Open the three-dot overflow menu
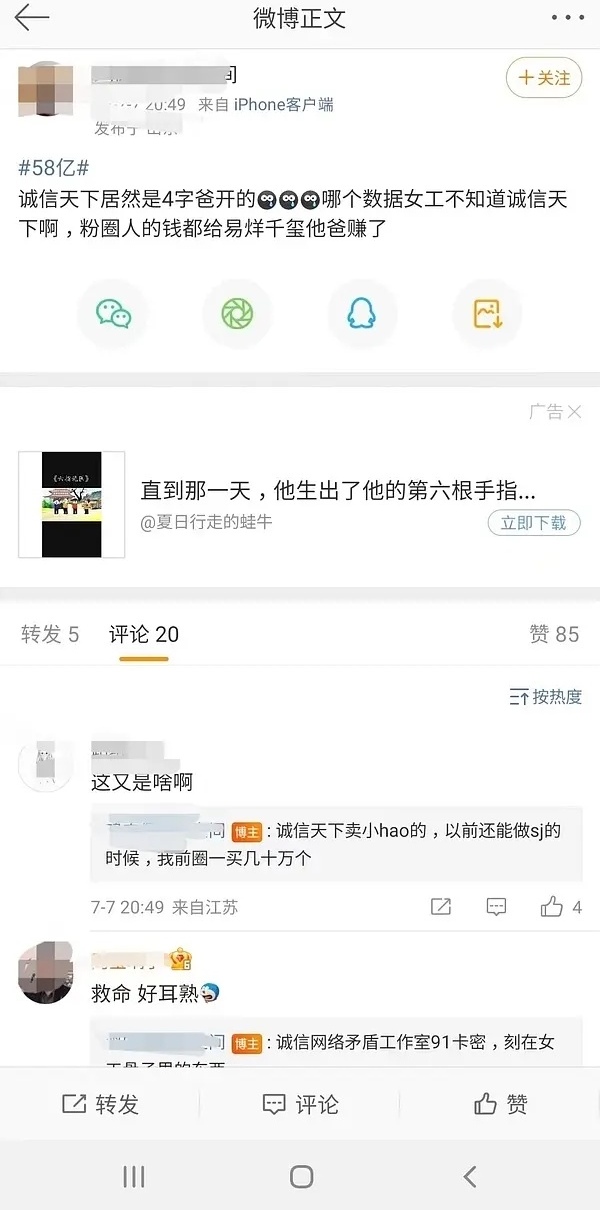Image resolution: width=600 pixels, height=1210 pixels. (568, 18)
